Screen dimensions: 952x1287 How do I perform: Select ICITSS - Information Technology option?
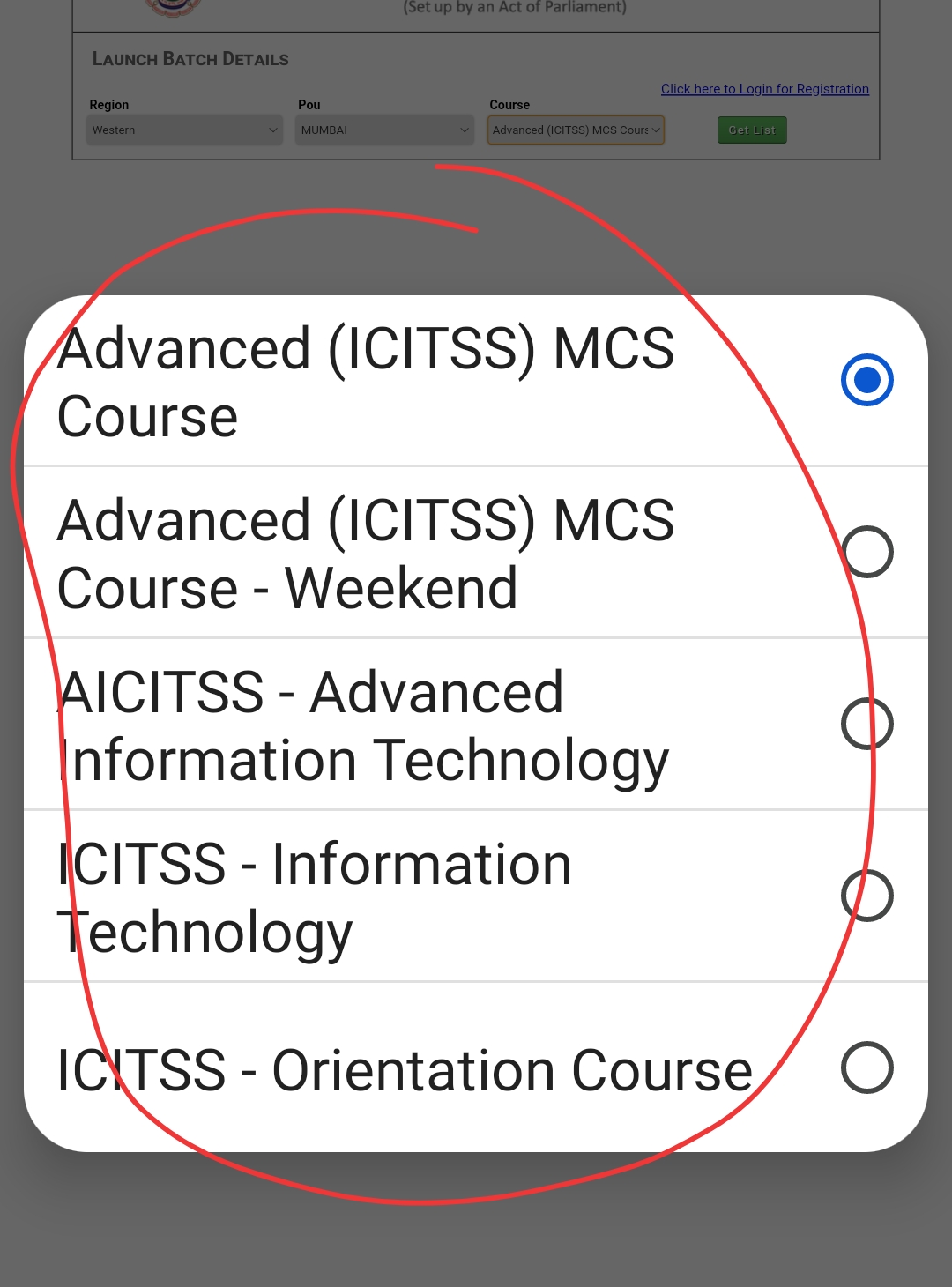476,896
